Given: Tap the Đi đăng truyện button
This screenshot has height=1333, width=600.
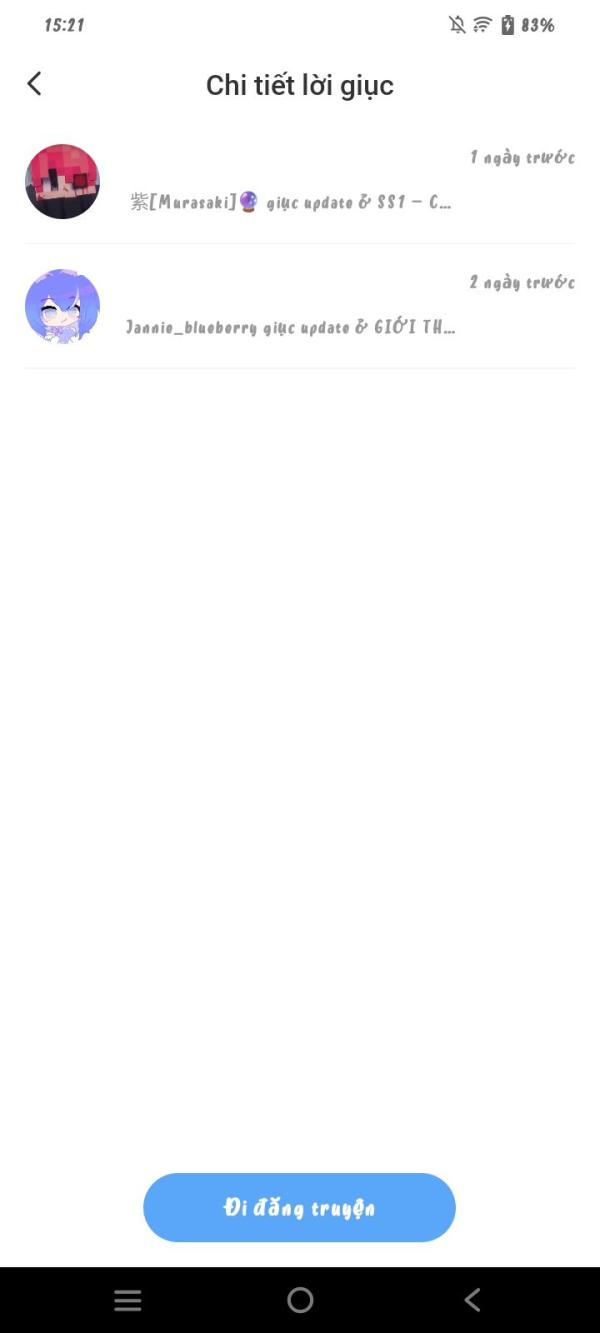Looking at the screenshot, I should pos(299,1207).
